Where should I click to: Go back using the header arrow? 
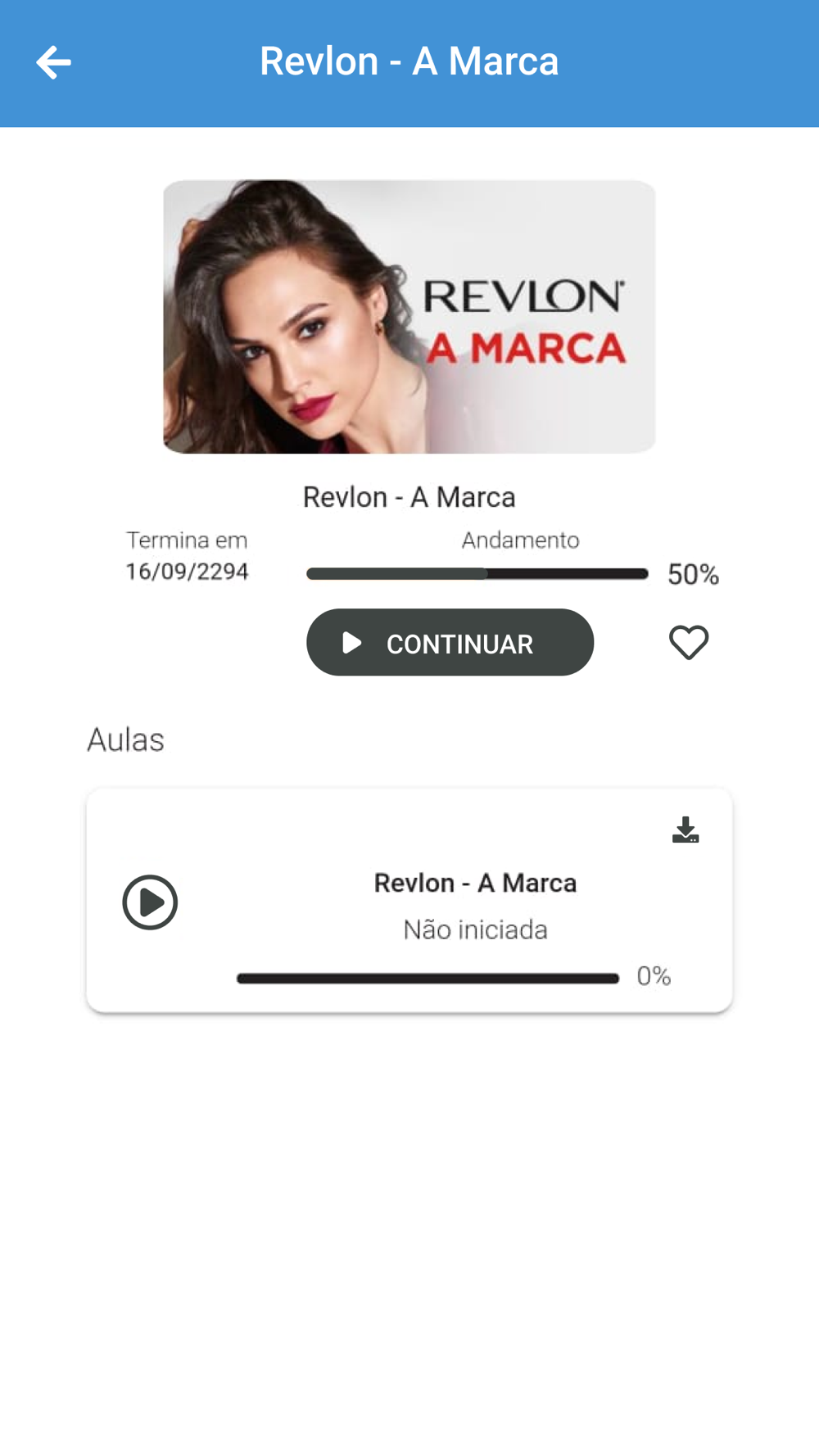(53, 62)
